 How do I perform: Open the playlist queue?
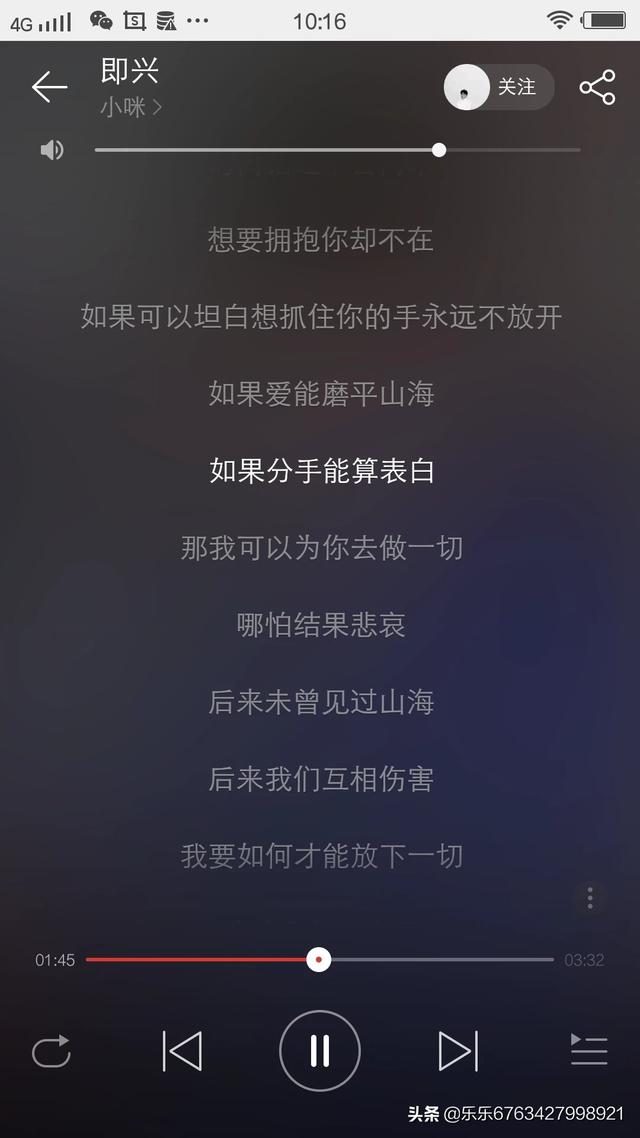[x=589, y=1050]
